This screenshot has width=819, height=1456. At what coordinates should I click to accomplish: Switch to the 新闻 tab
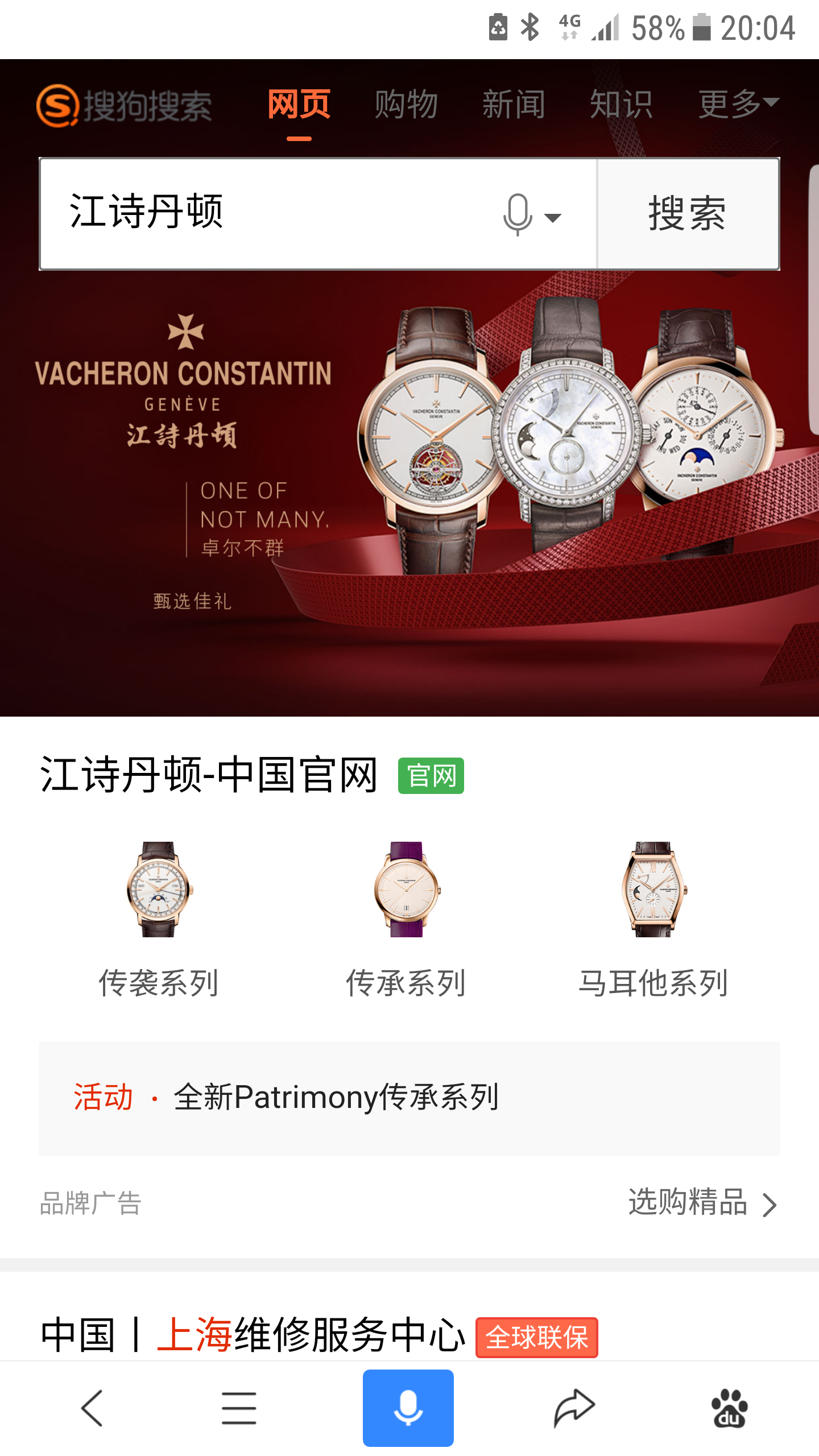514,105
